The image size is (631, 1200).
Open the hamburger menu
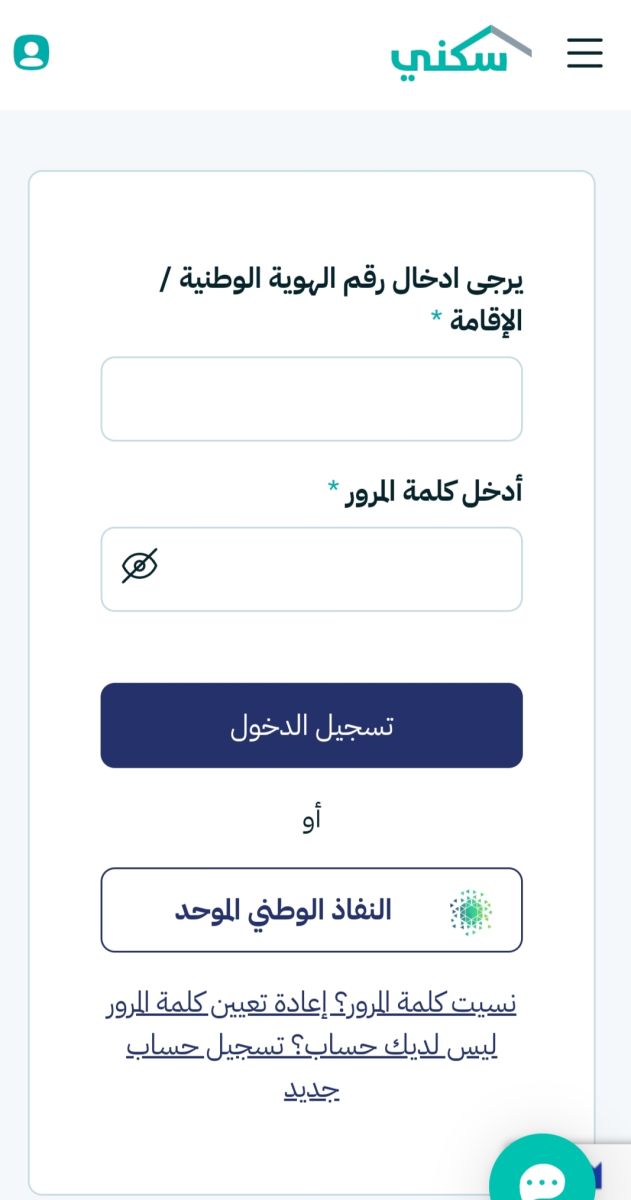[x=585, y=53]
